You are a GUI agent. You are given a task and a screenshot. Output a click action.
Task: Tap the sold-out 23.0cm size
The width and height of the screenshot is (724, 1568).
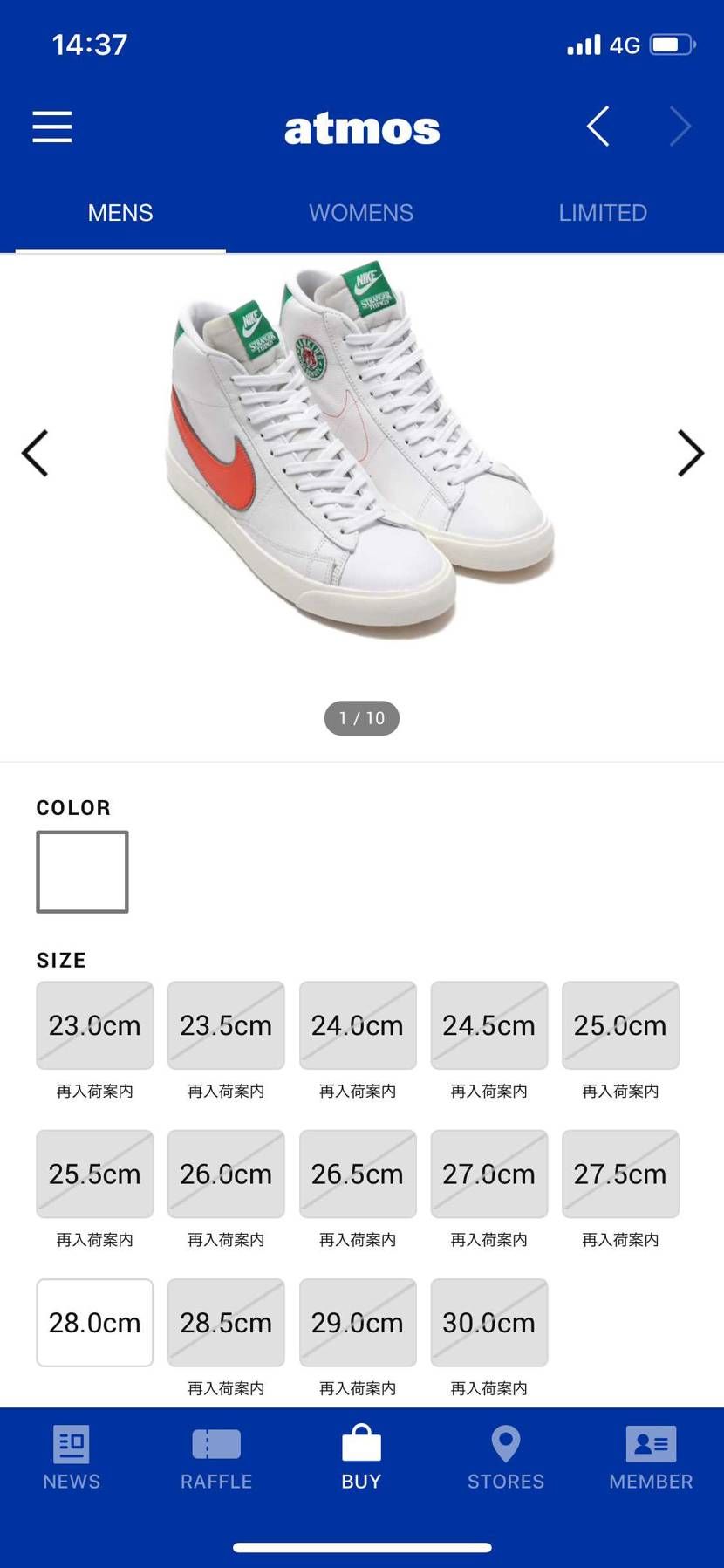(x=94, y=1025)
